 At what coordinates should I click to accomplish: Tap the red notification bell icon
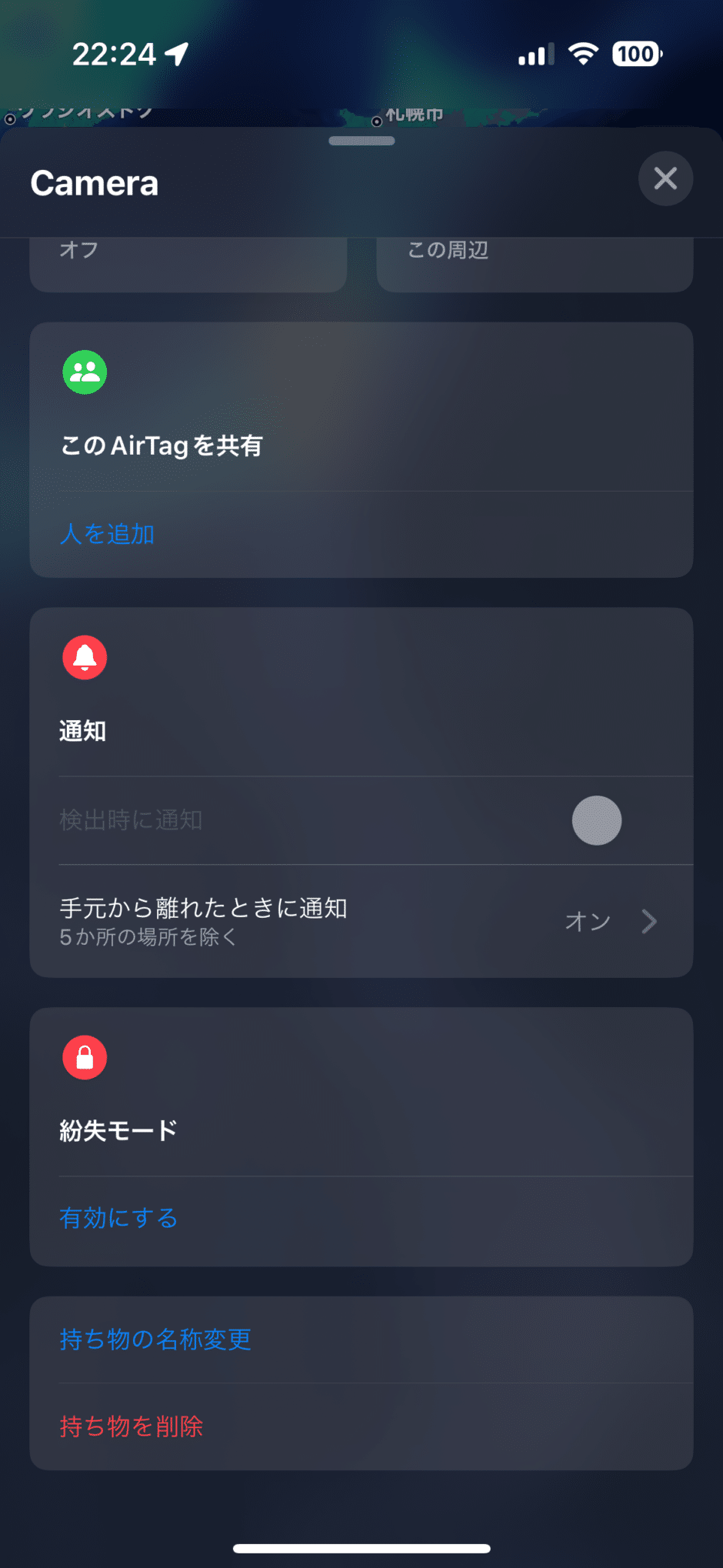[x=85, y=658]
